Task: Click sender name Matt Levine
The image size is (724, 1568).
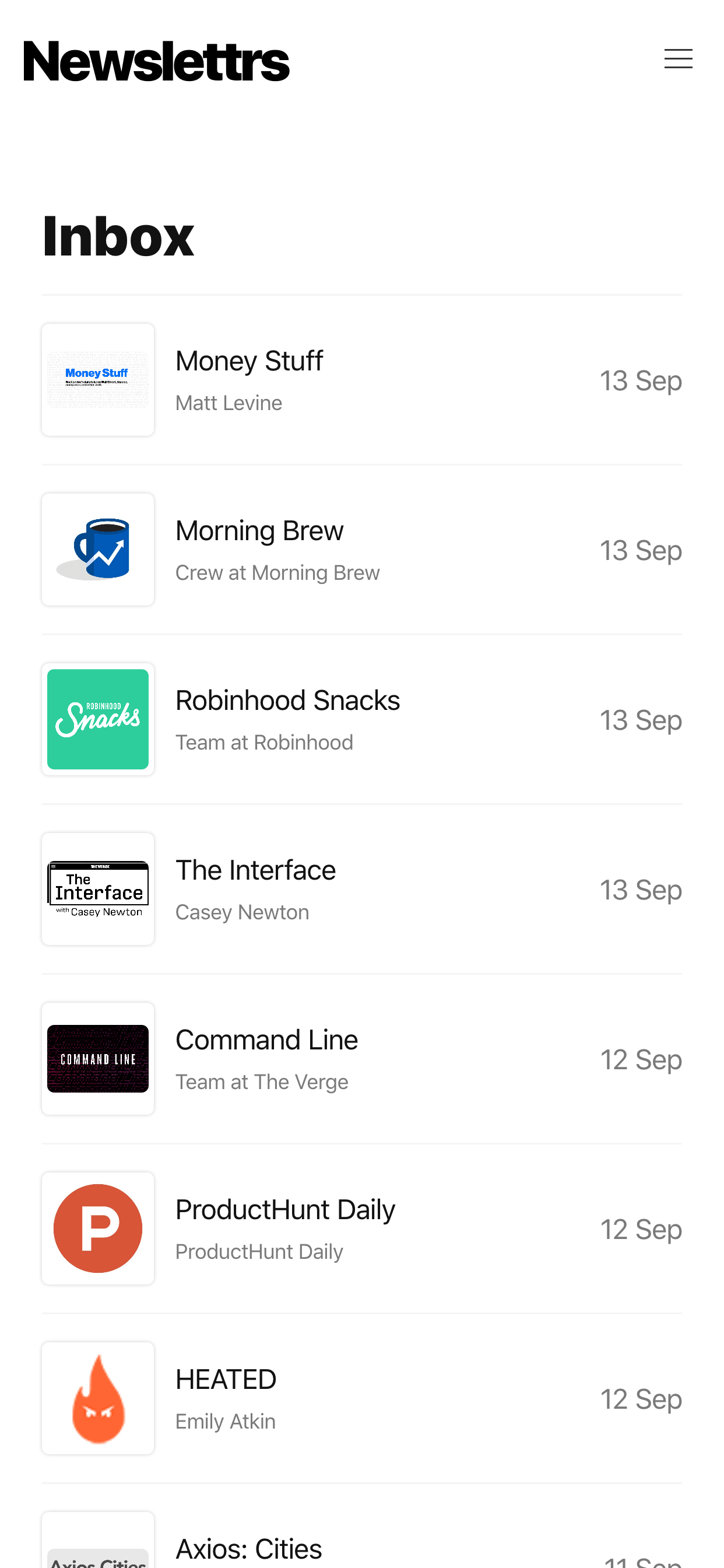Action: click(x=228, y=402)
